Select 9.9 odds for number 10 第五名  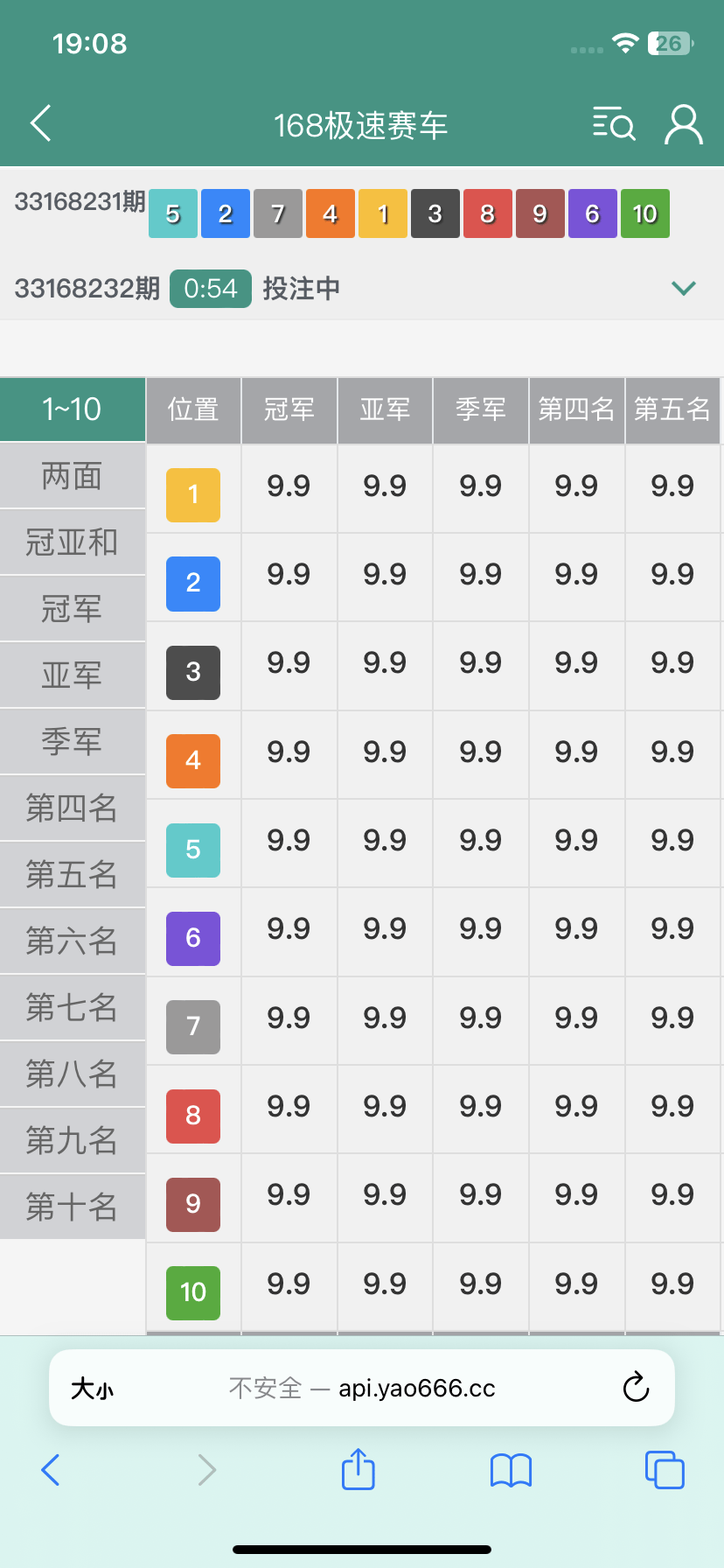coord(672,1284)
